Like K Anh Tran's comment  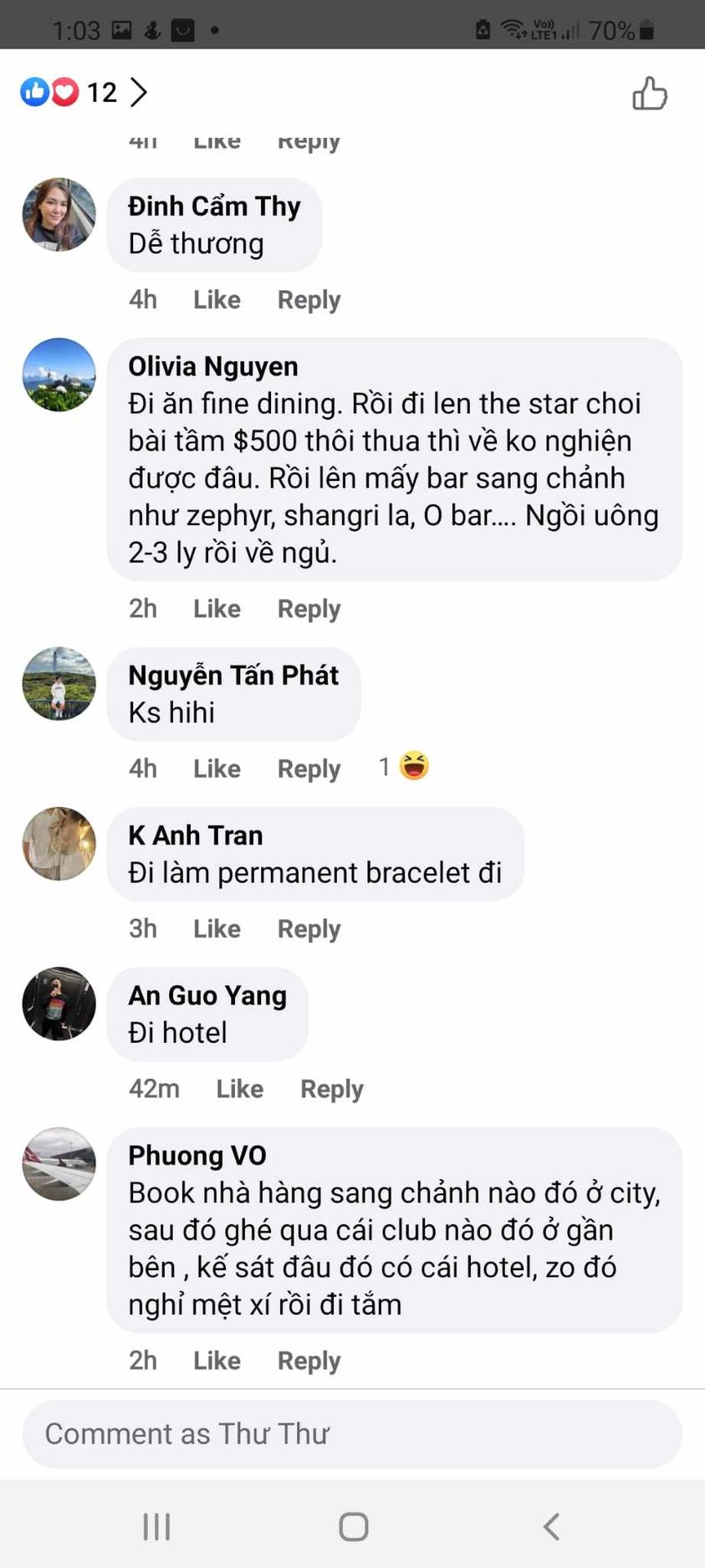click(217, 928)
